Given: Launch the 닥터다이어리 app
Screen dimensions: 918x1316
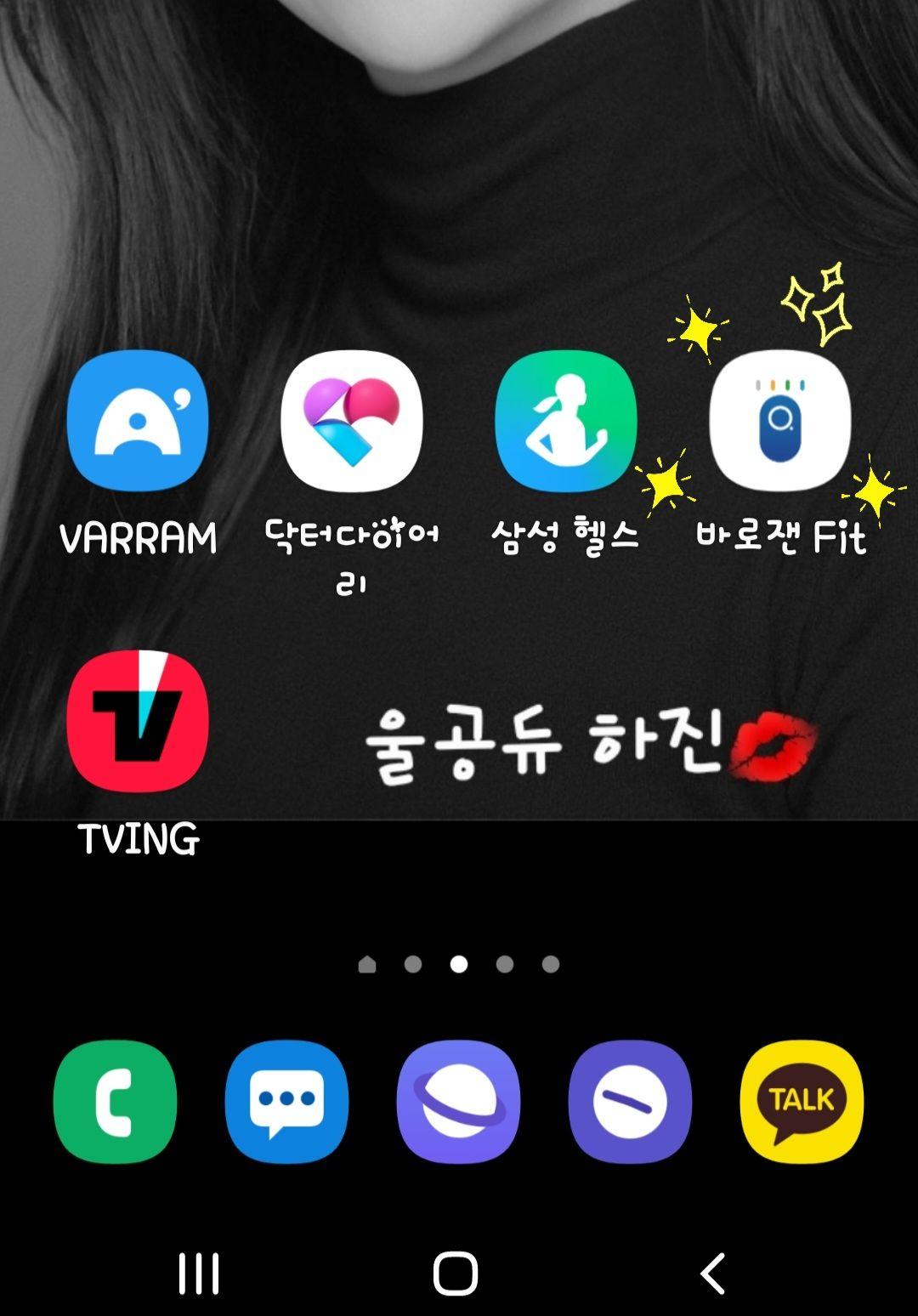Looking at the screenshot, I should point(351,421).
